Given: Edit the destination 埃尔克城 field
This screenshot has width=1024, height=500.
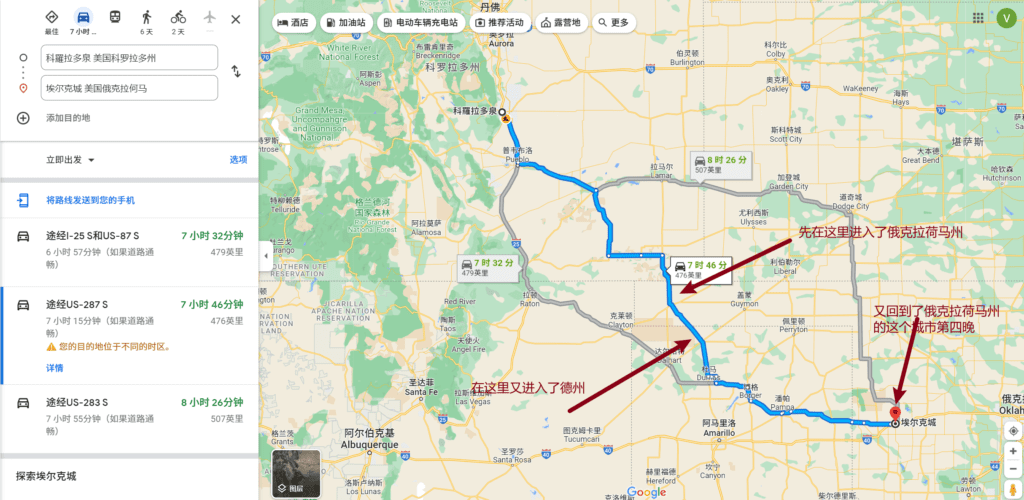Looking at the screenshot, I should click(130, 88).
